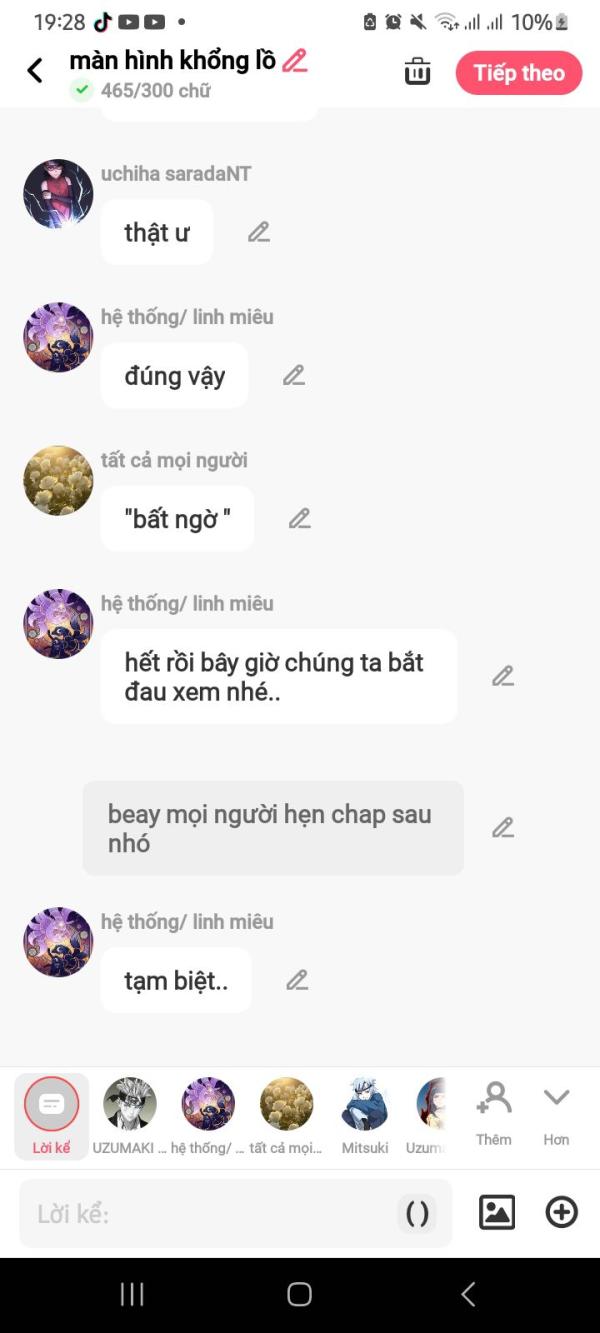Insert an image using the picture icon

click(x=497, y=1213)
